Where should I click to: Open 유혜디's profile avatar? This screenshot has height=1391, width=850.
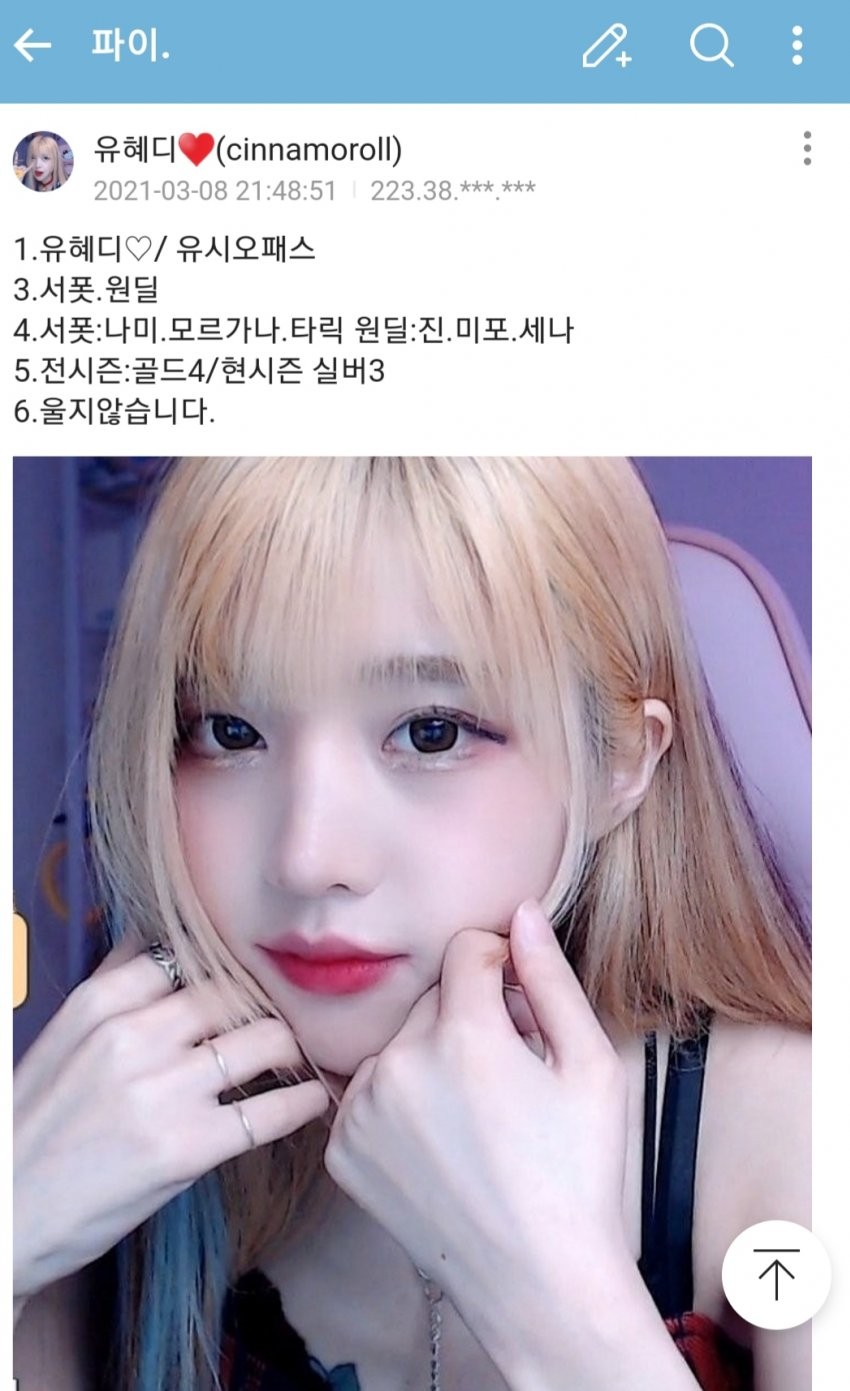coord(43,161)
